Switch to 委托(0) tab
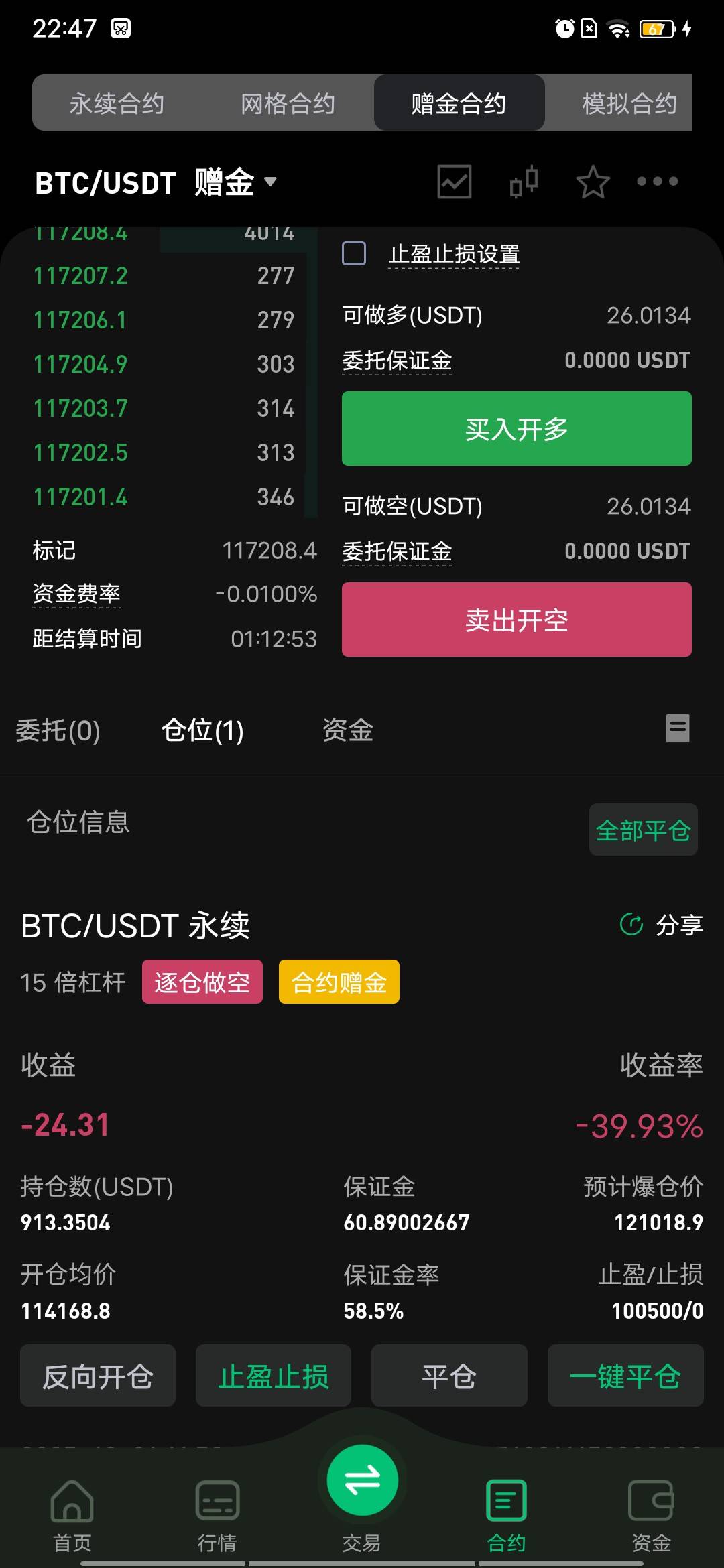The image size is (724, 1568). (58, 730)
